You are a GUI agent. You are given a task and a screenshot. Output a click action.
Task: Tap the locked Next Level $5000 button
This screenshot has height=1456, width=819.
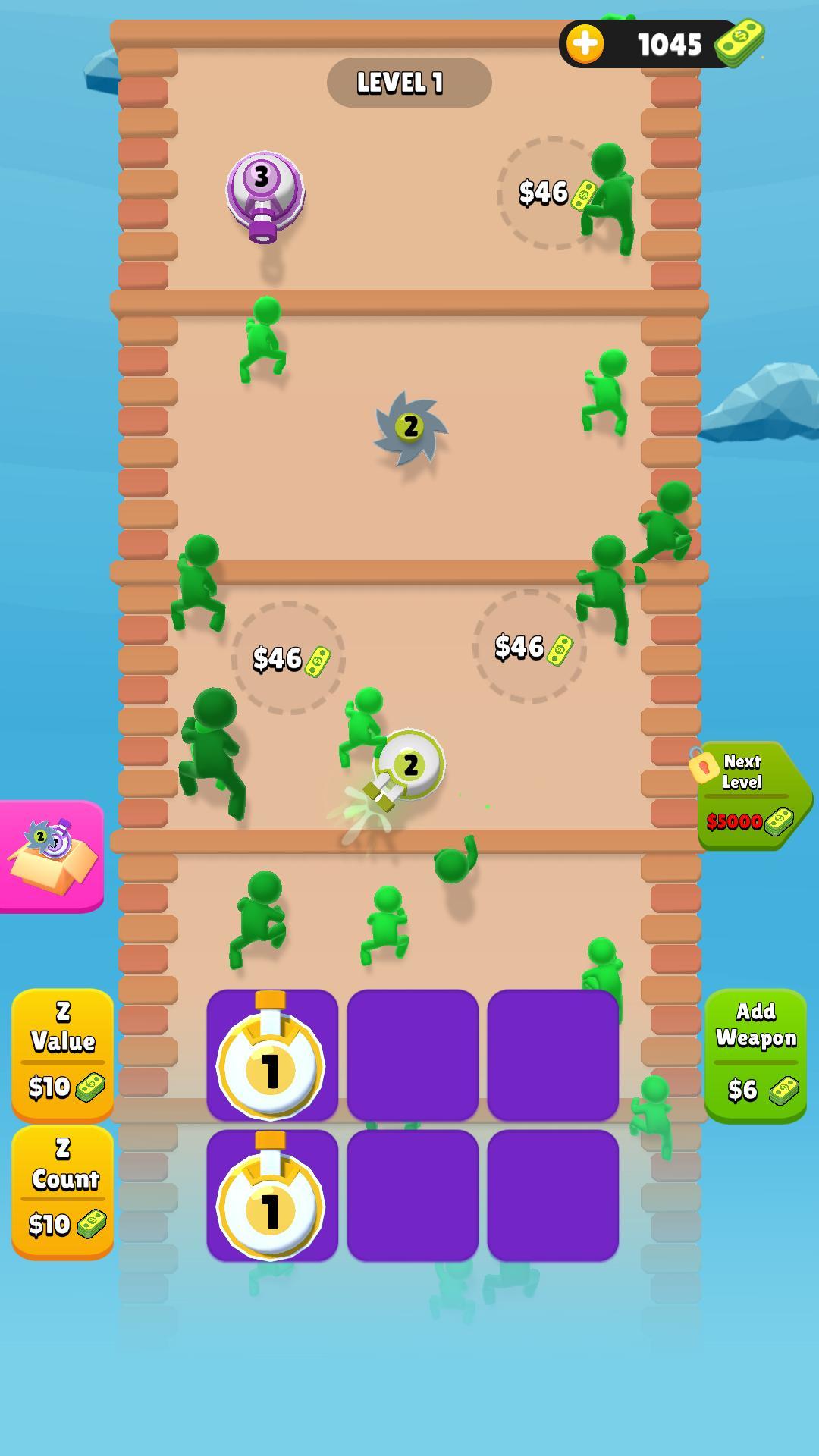pos(751,795)
